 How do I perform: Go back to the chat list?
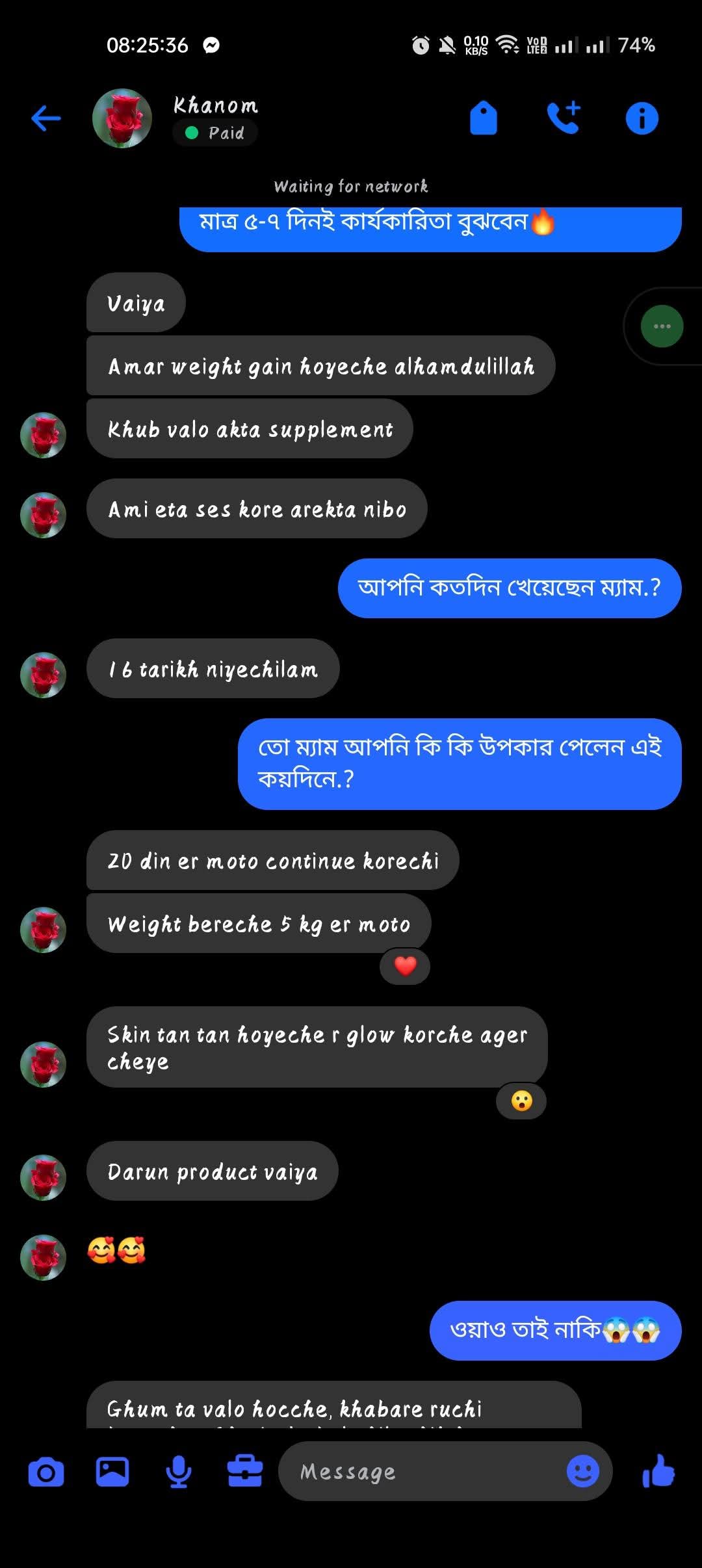pyautogui.click(x=46, y=119)
